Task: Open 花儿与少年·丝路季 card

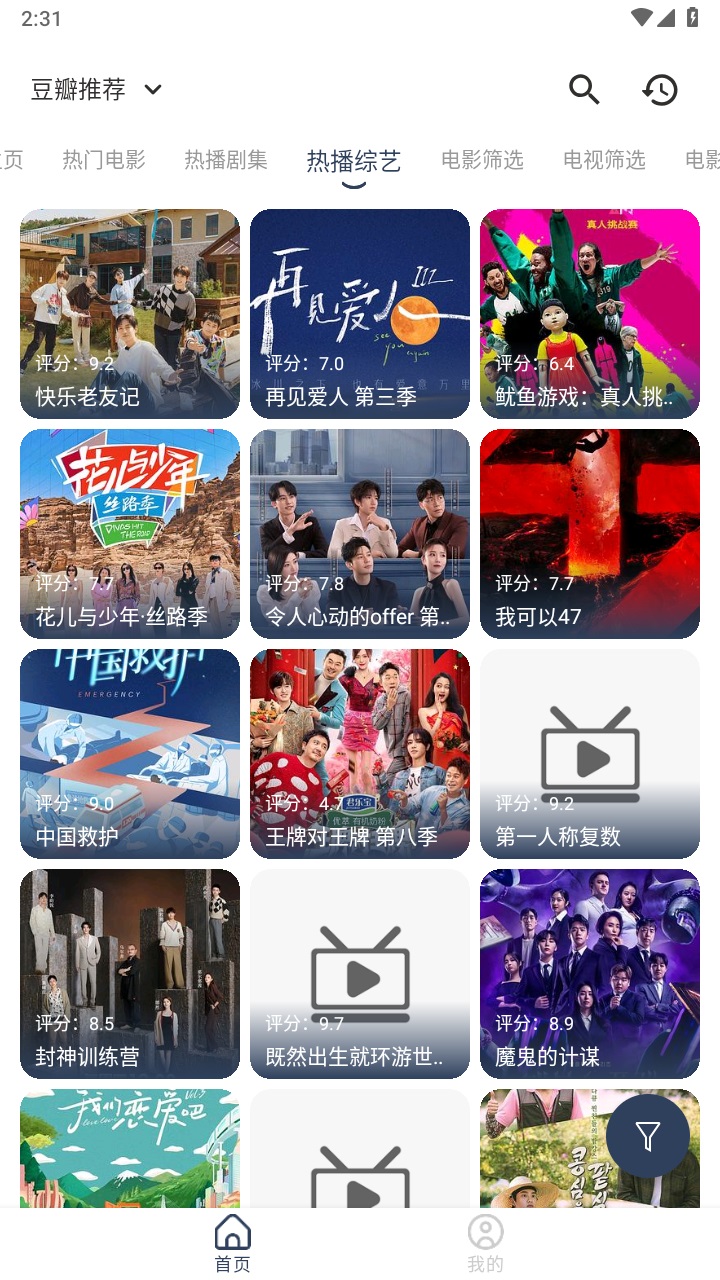Action: 130,533
